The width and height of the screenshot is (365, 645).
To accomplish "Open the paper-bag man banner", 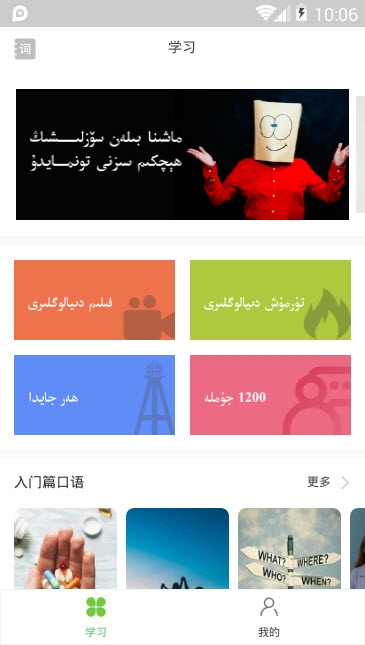I will tap(182, 154).
